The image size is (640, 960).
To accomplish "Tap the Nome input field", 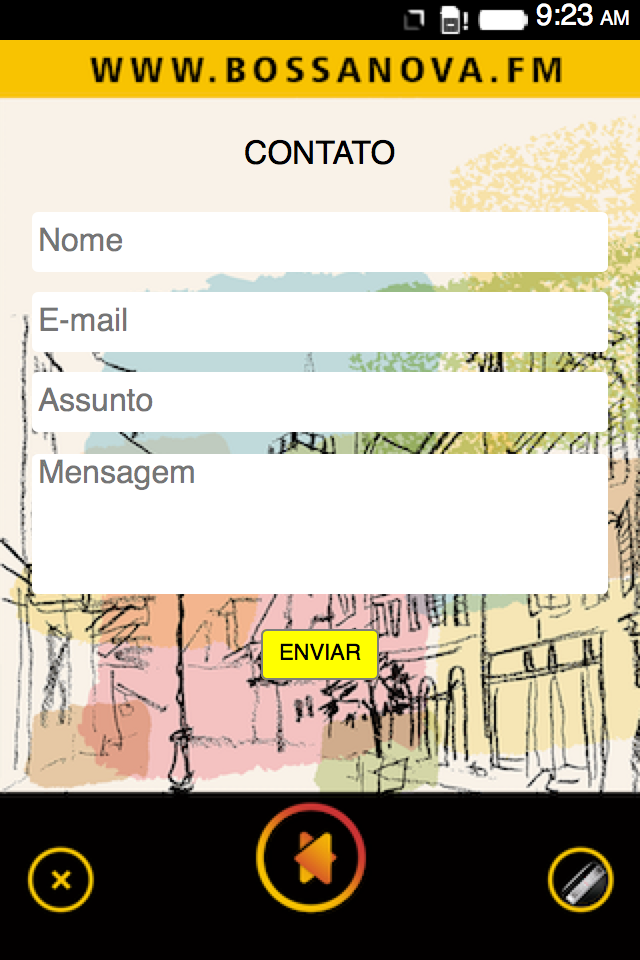I will point(320,241).
